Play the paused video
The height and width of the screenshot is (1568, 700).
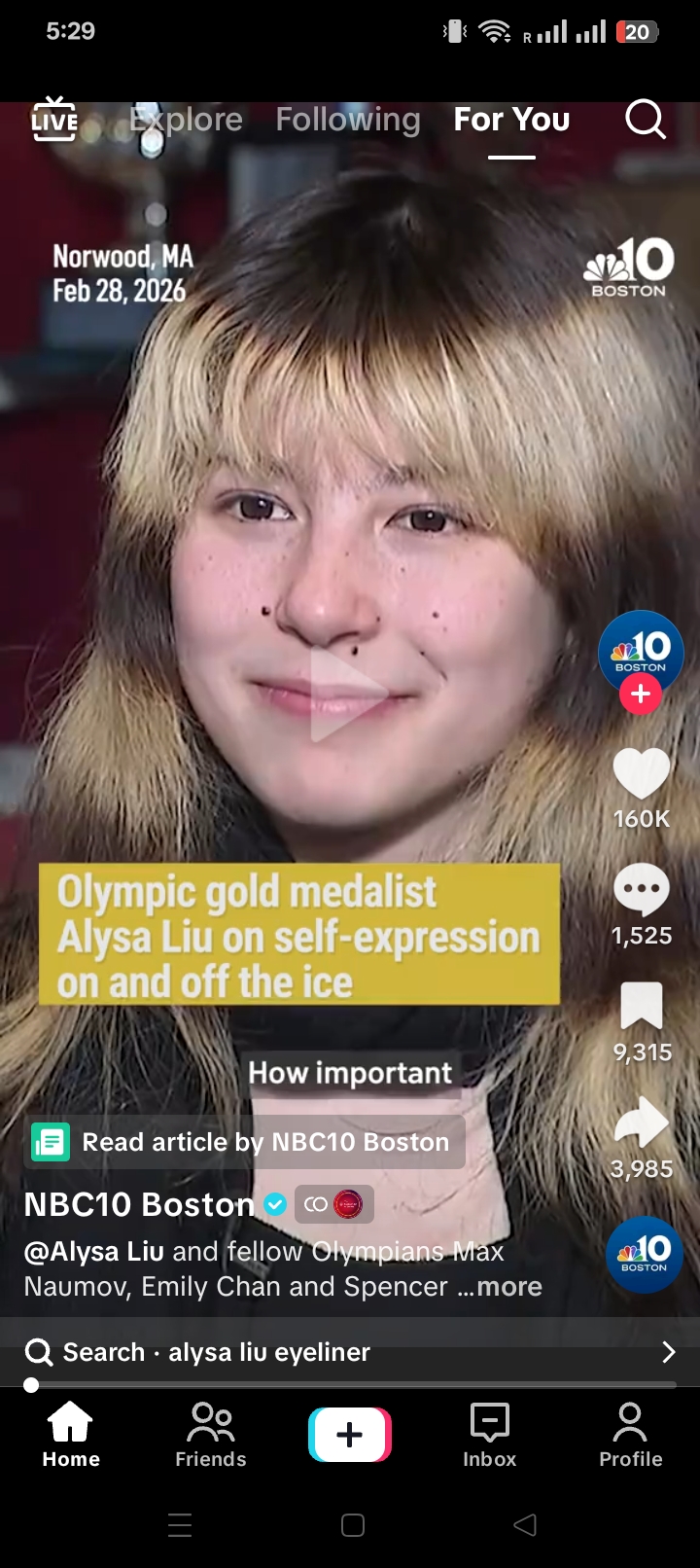pos(348,695)
